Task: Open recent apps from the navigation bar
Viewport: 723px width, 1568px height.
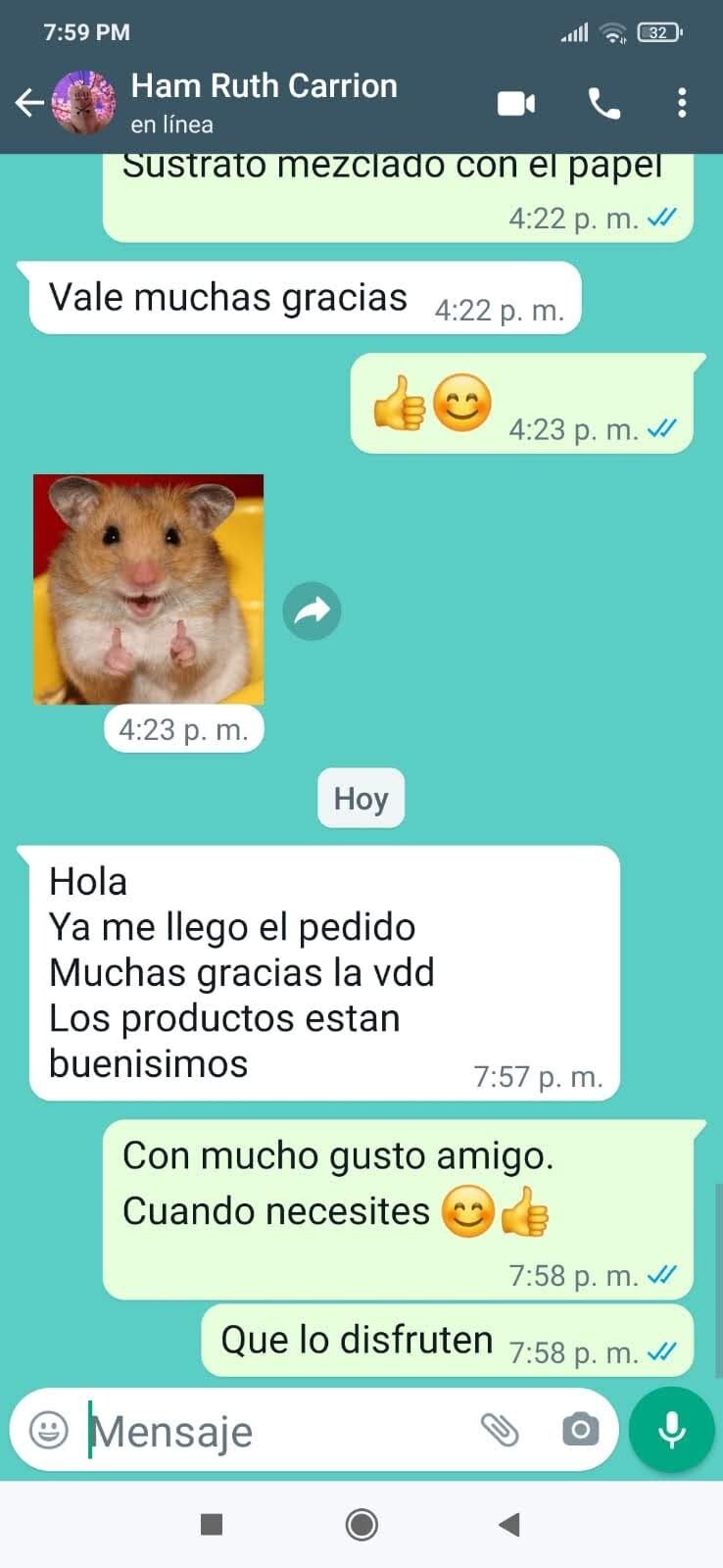Action: [212, 1524]
